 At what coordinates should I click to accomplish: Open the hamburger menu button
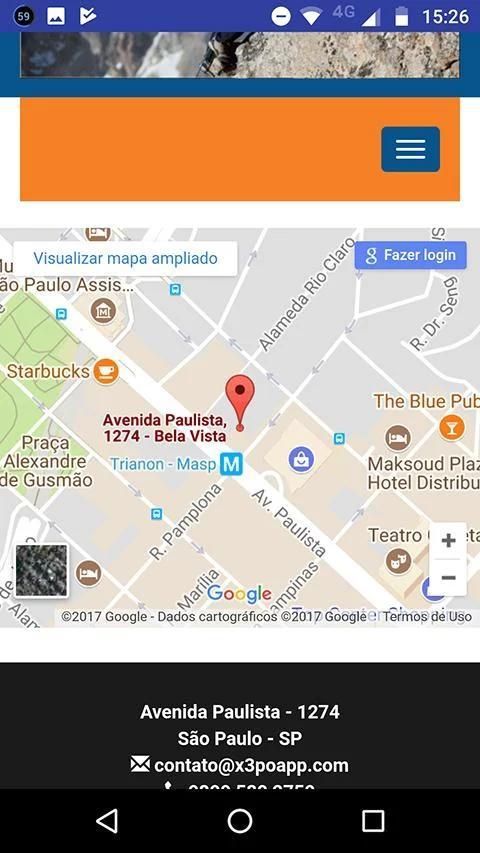coord(410,149)
